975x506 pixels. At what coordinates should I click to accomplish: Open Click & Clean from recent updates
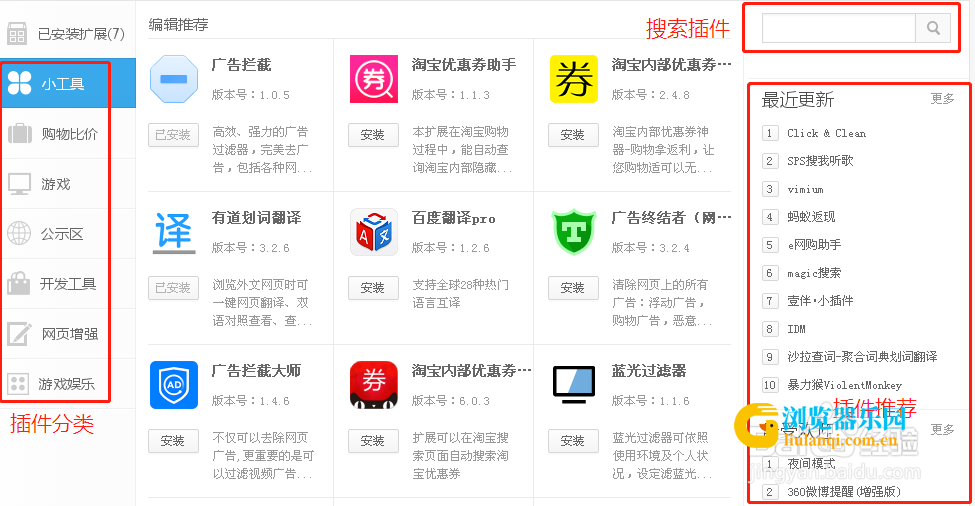coord(826,133)
